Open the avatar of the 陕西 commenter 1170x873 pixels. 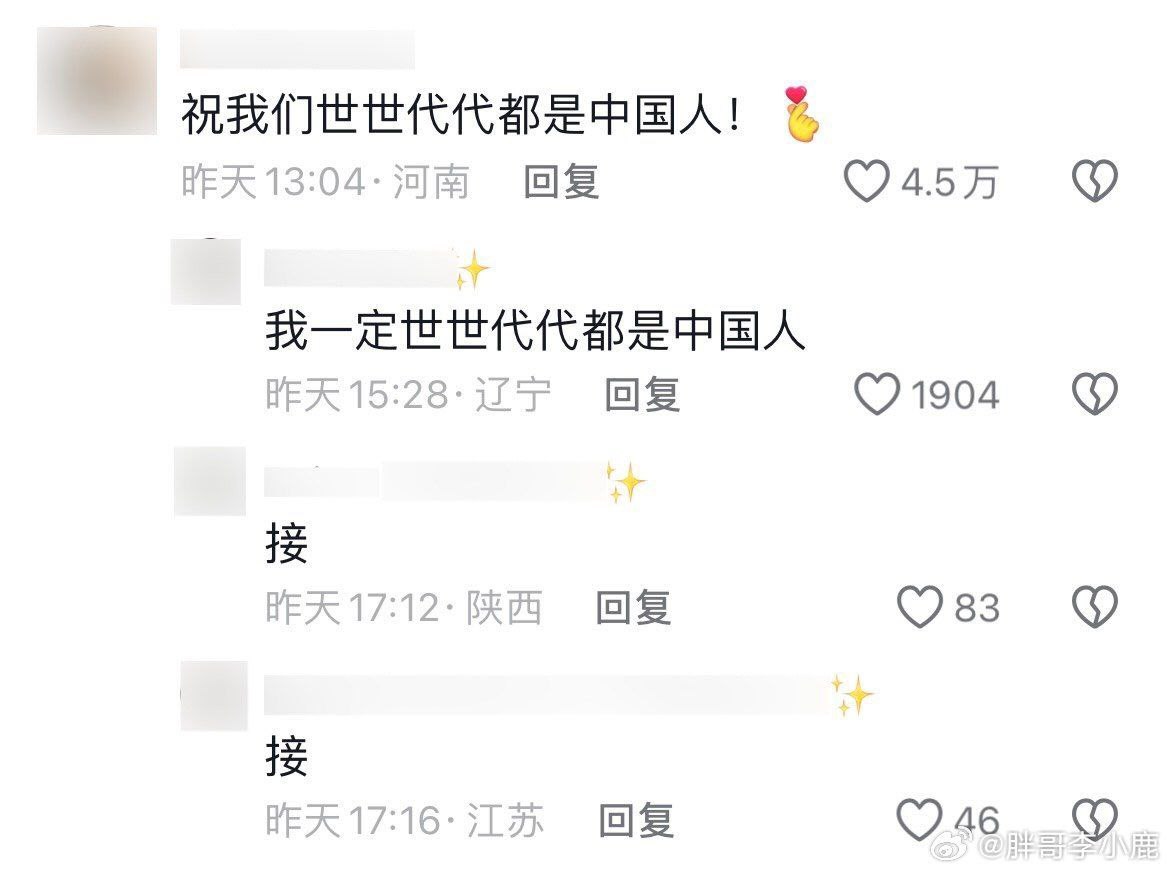pos(209,482)
